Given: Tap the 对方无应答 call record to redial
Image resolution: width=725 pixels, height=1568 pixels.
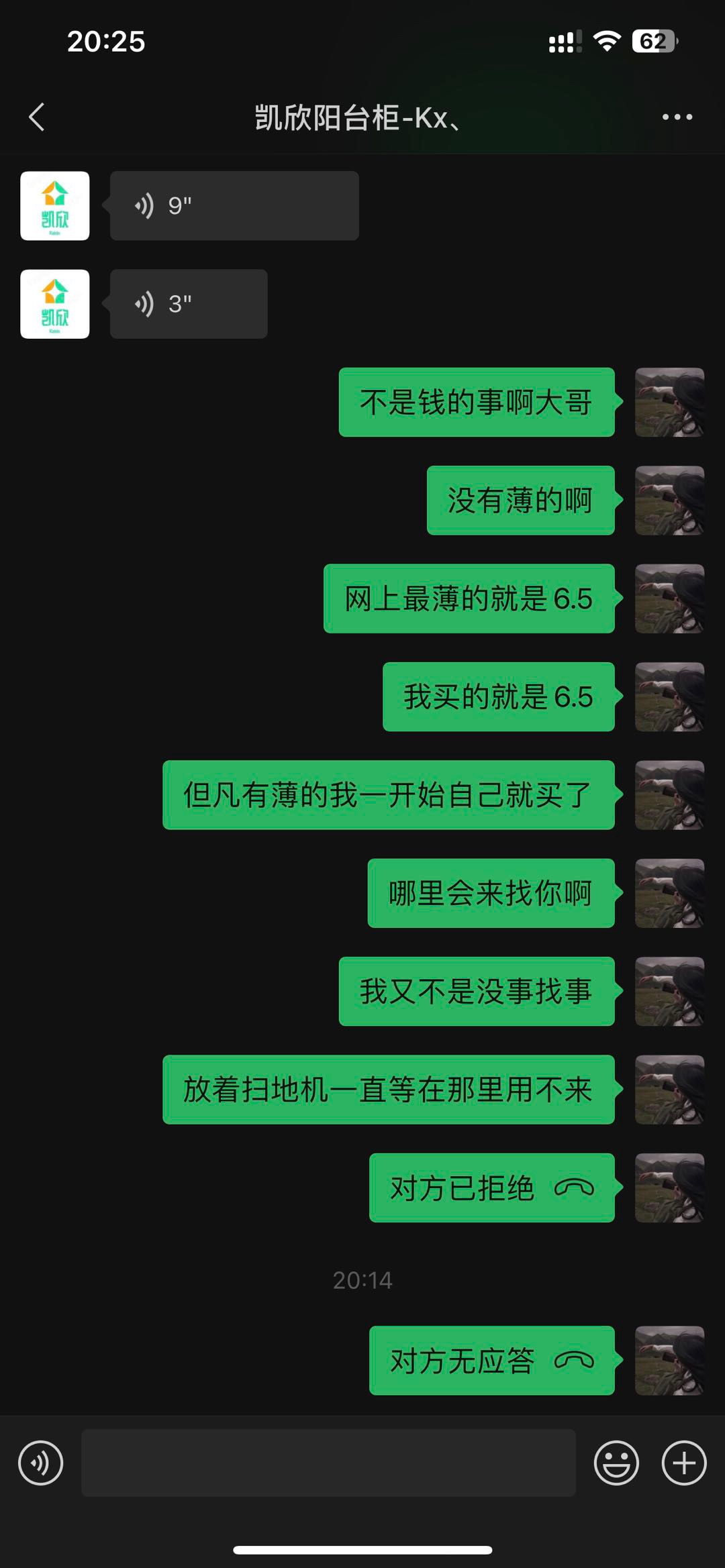Looking at the screenshot, I should pyautogui.click(x=491, y=1360).
